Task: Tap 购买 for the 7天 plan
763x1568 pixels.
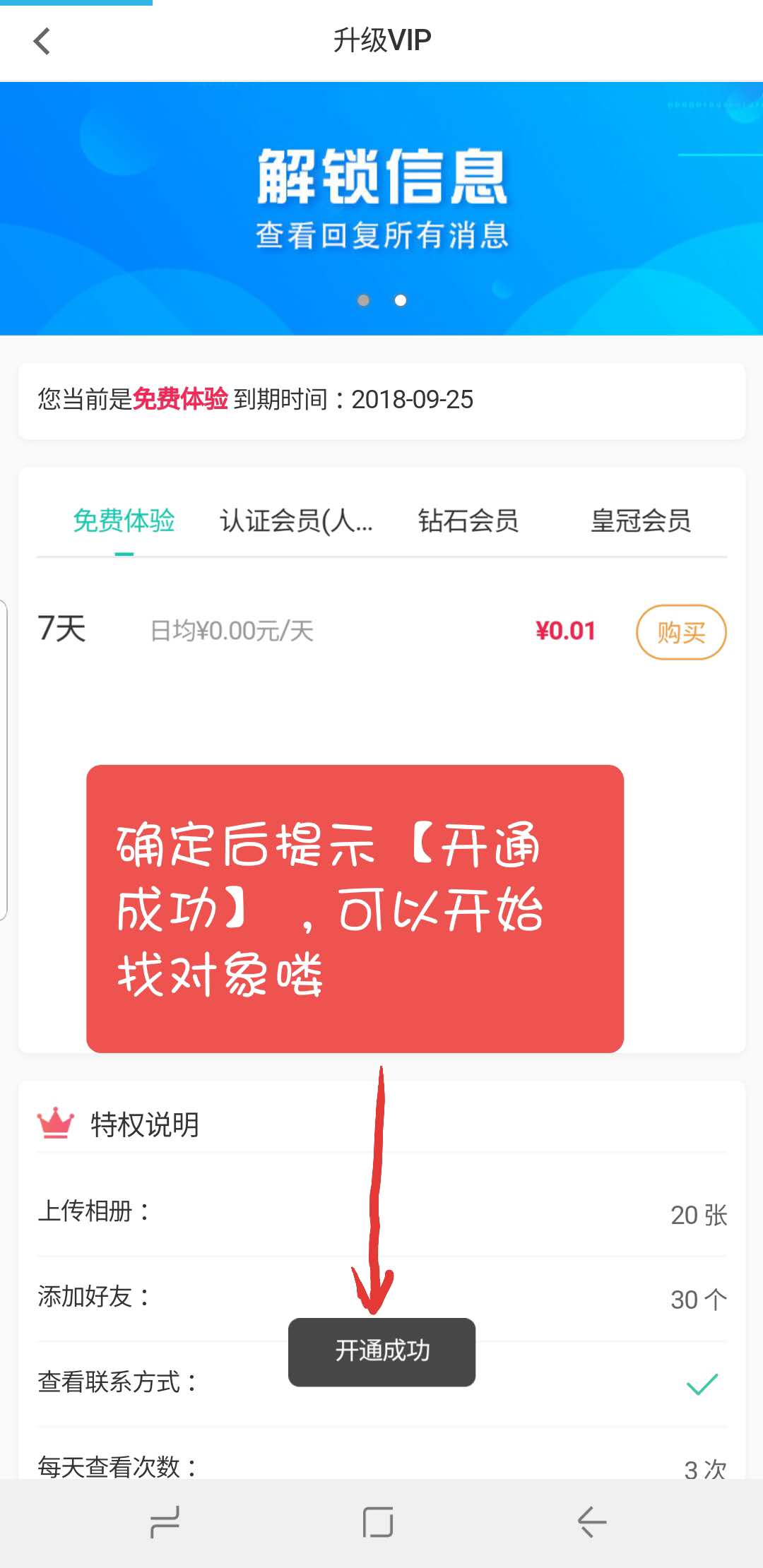Action: [680, 632]
